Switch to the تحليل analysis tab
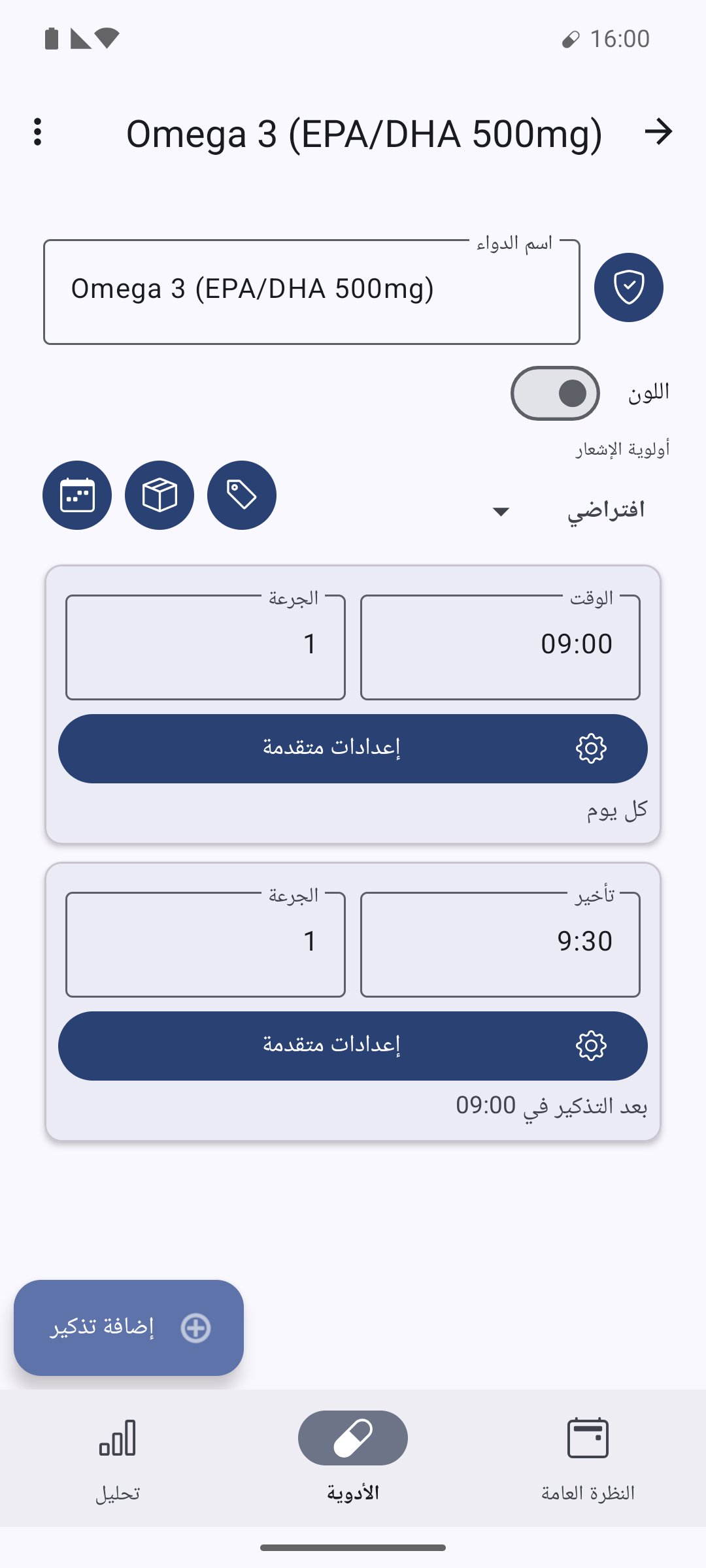The width and height of the screenshot is (706, 1568). coord(118,1458)
